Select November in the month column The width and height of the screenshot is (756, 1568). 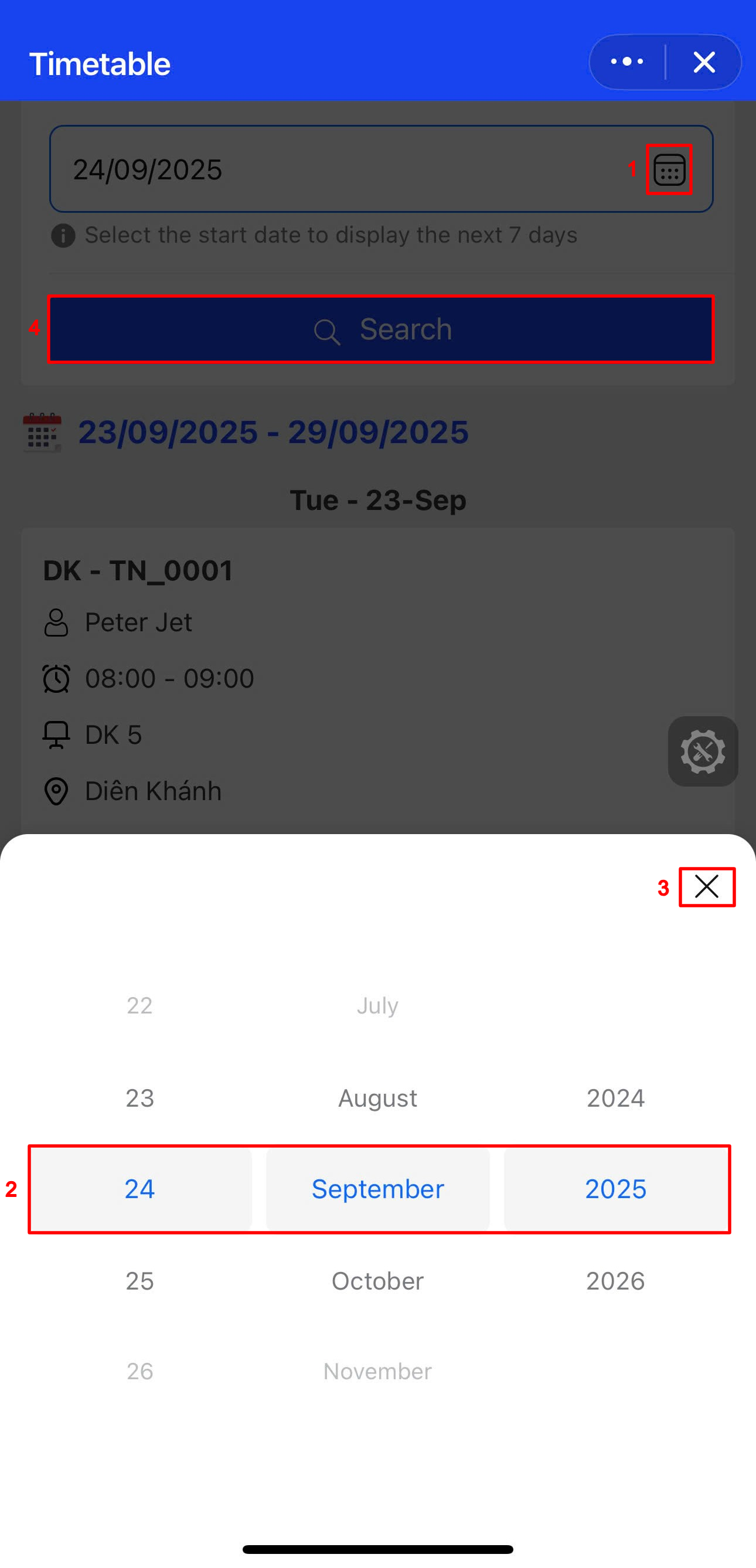coord(377,1371)
